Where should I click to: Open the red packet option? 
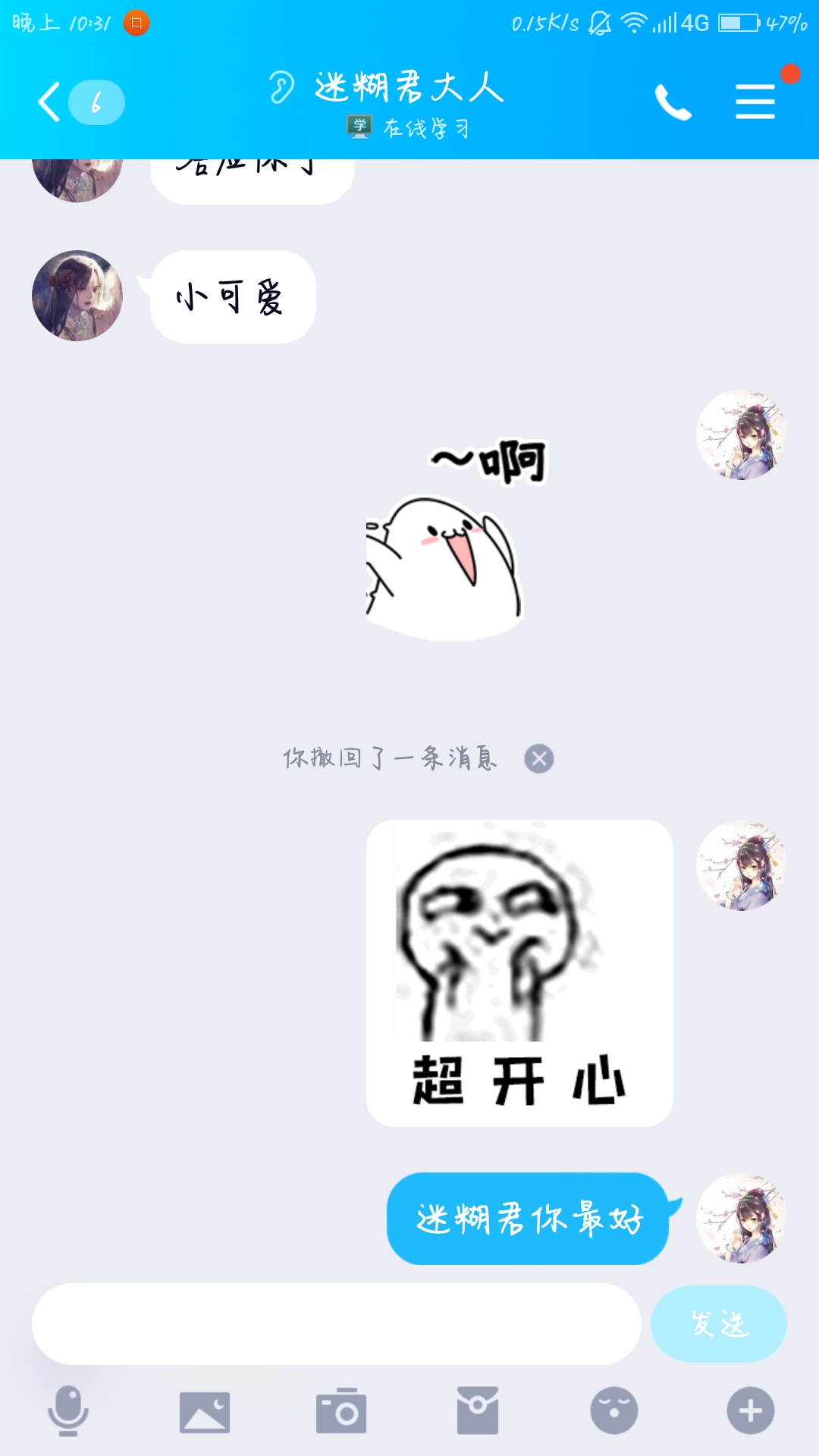[478, 1410]
